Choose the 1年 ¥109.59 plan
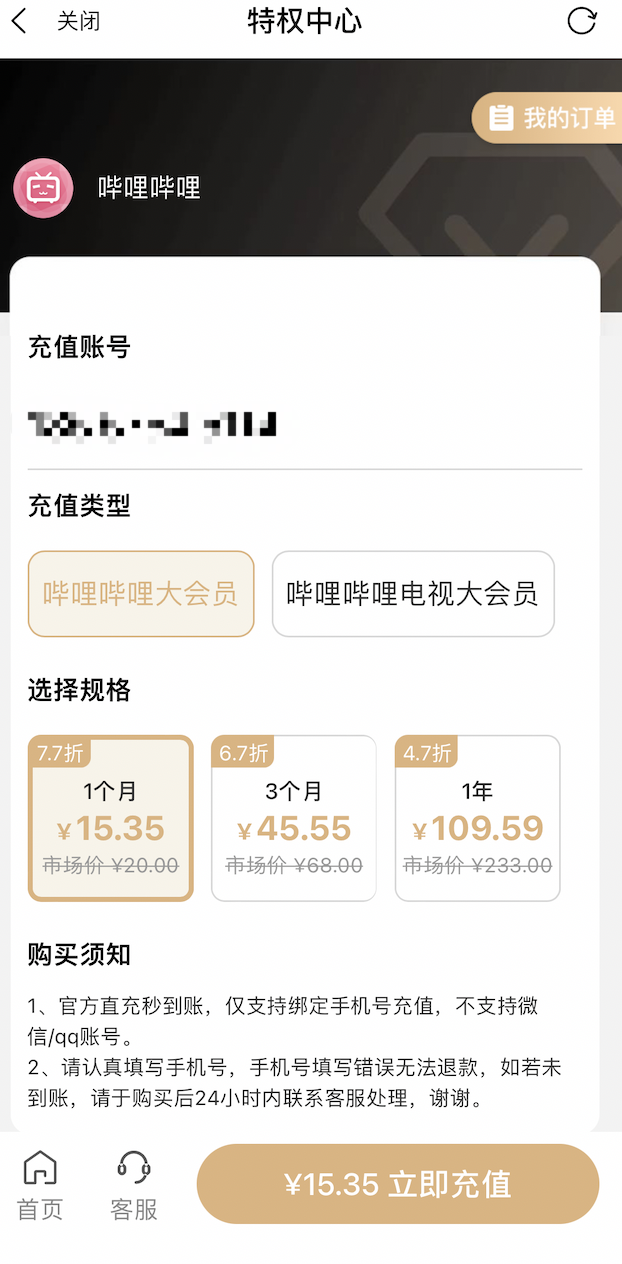 tap(477, 818)
